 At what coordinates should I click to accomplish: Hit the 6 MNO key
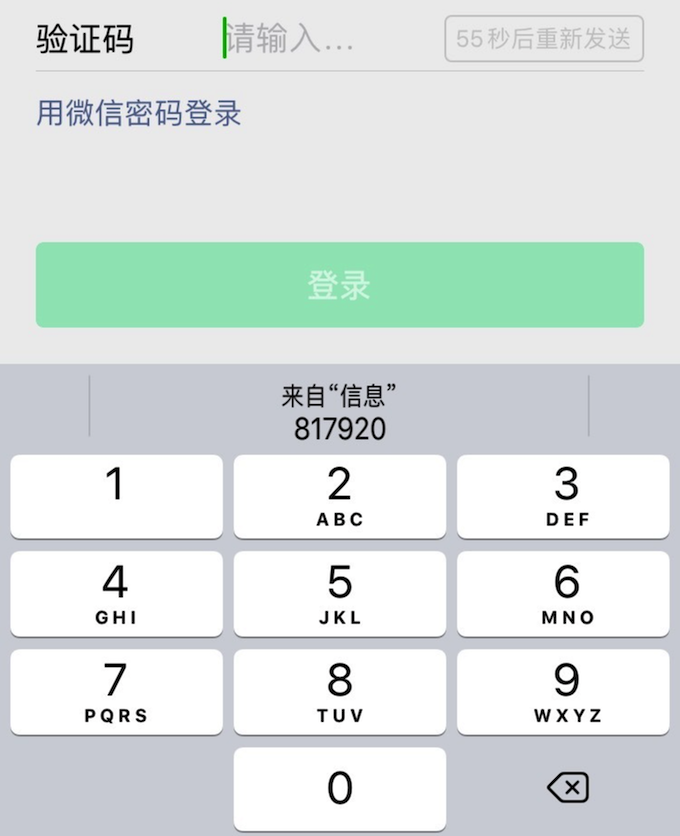[x=564, y=593]
